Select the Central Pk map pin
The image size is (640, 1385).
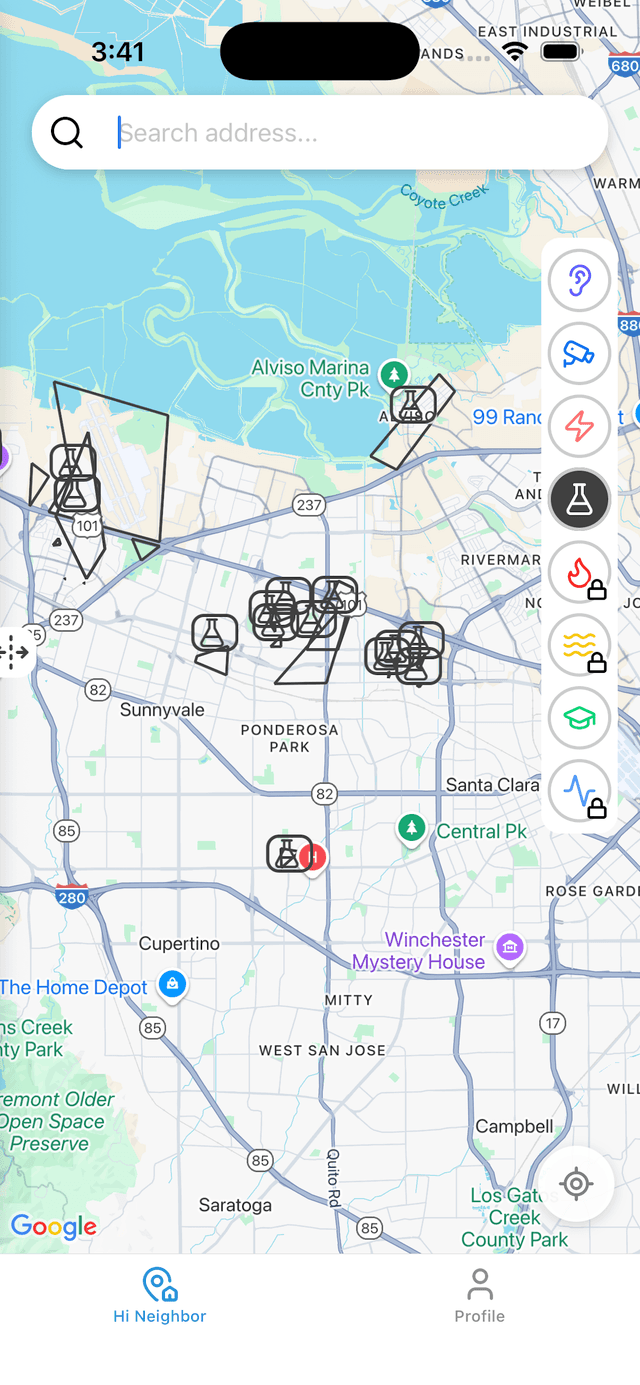pos(411,829)
